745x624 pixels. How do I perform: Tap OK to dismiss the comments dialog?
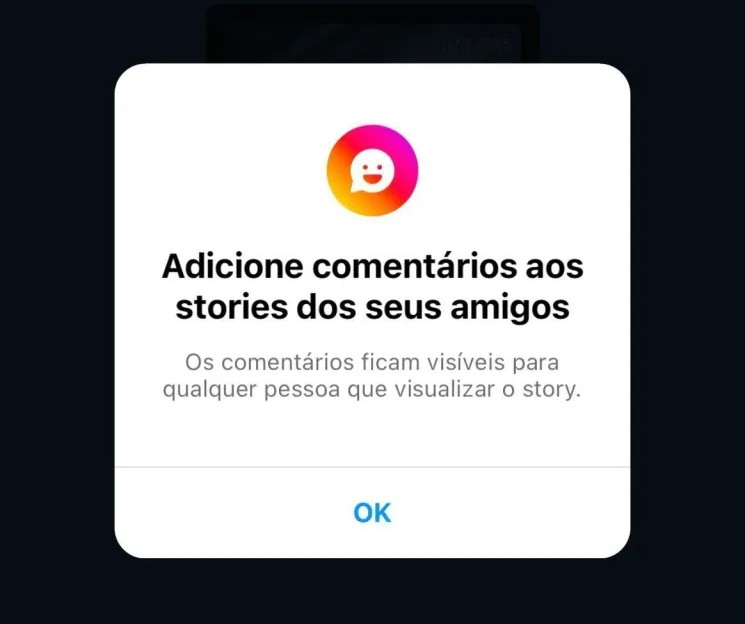372,512
